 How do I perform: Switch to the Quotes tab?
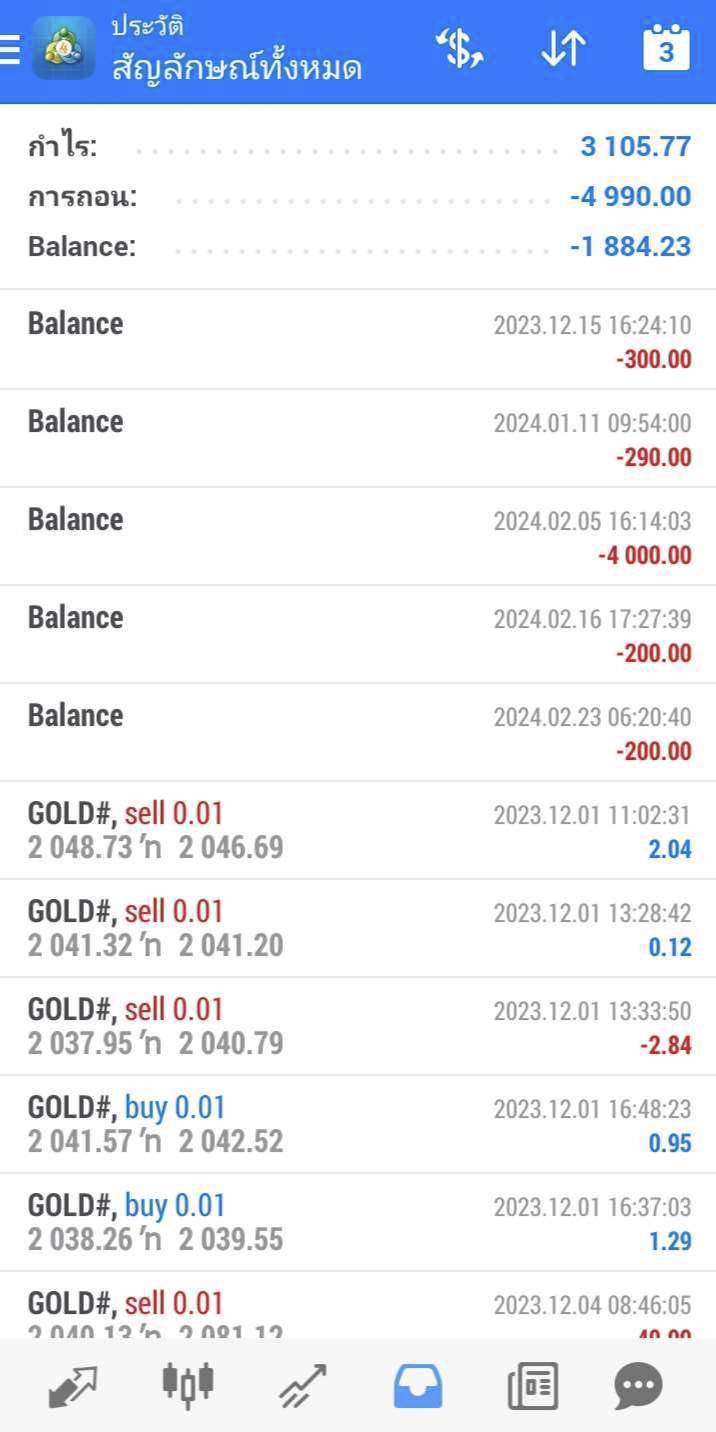pyautogui.click(x=73, y=1386)
